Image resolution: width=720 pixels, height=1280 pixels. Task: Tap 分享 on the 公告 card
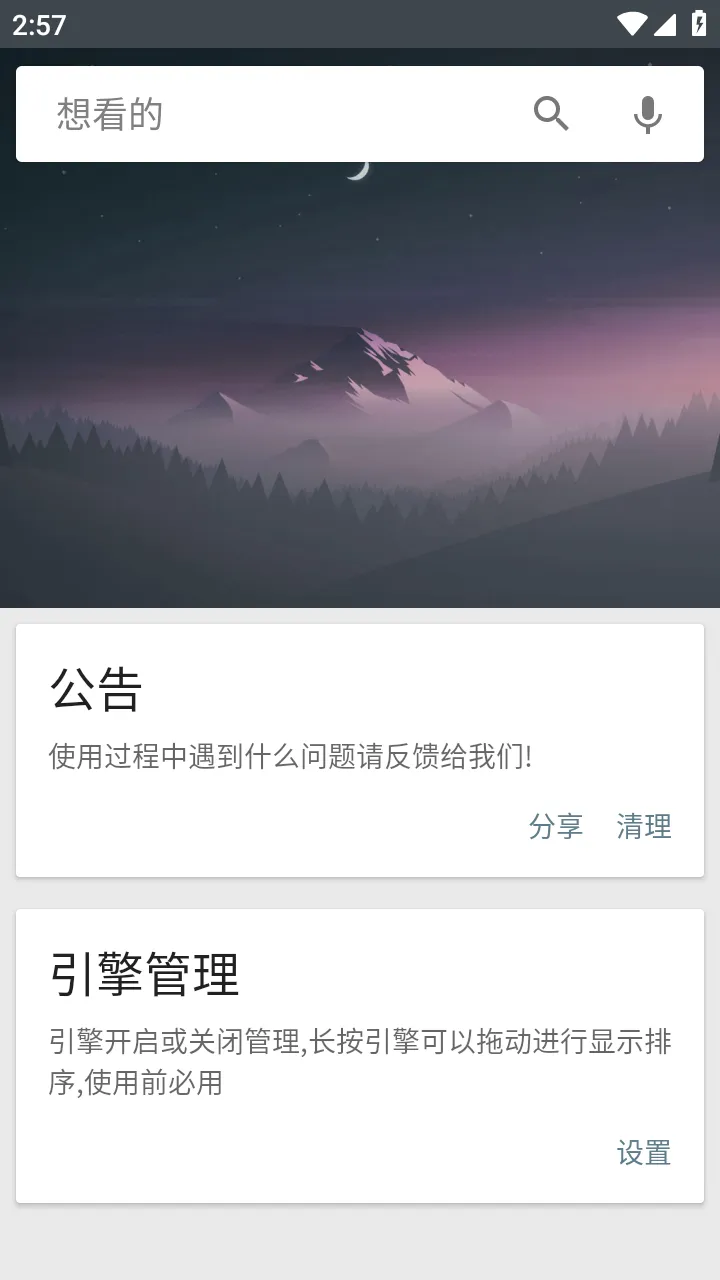(556, 826)
